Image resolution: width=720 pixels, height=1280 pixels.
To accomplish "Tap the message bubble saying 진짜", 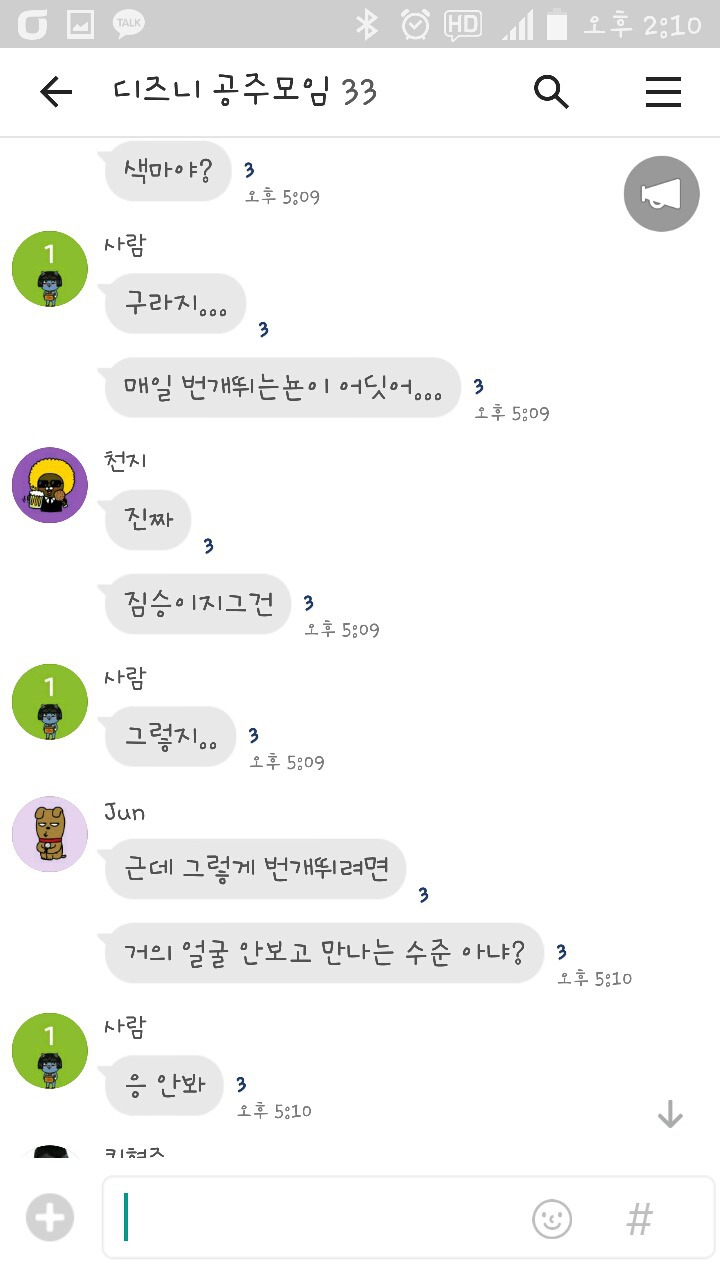I will (x=147, y=520).
